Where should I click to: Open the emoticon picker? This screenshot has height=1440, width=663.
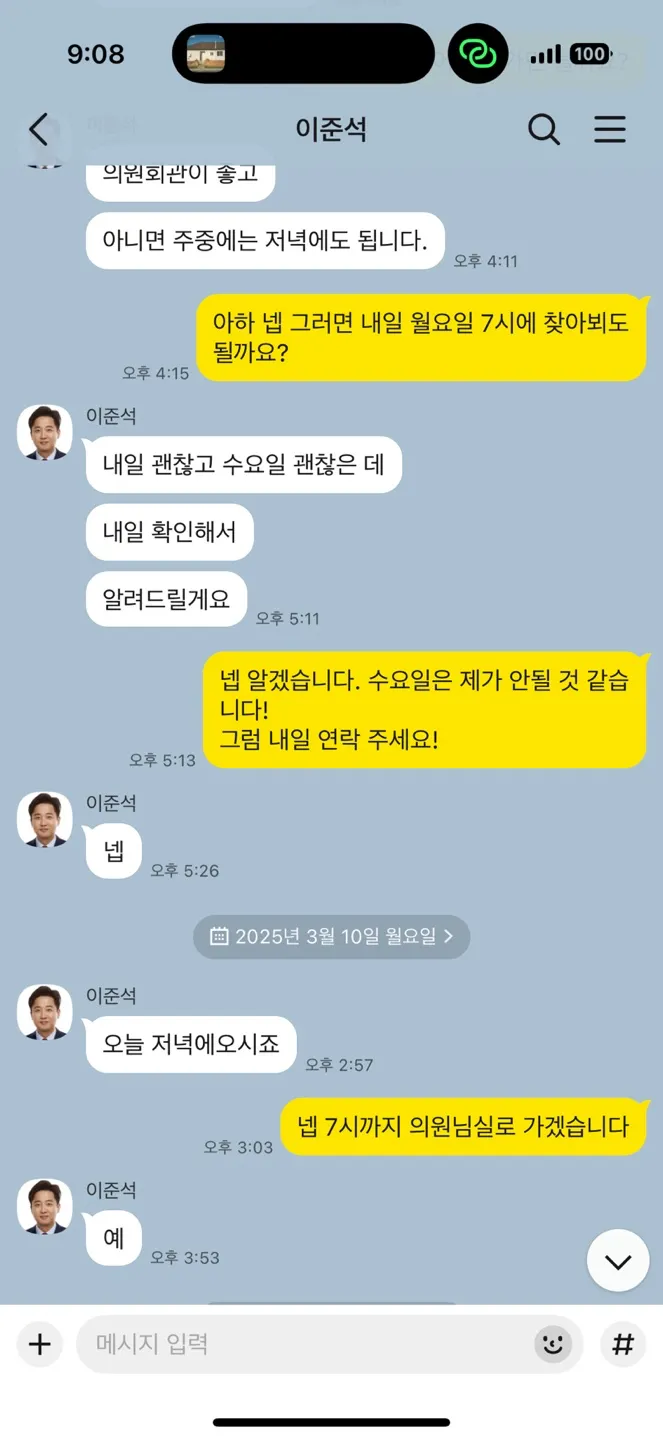click(x=553, y=1344)
